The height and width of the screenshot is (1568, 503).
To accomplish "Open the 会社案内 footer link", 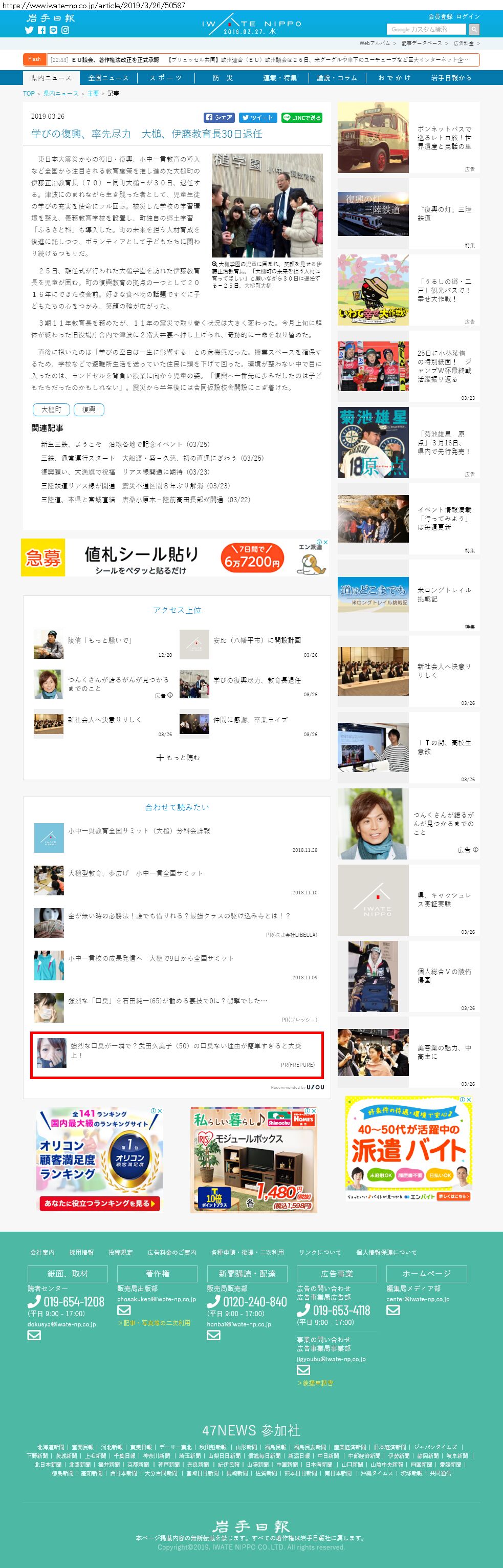I will (x=42, y=1252).
